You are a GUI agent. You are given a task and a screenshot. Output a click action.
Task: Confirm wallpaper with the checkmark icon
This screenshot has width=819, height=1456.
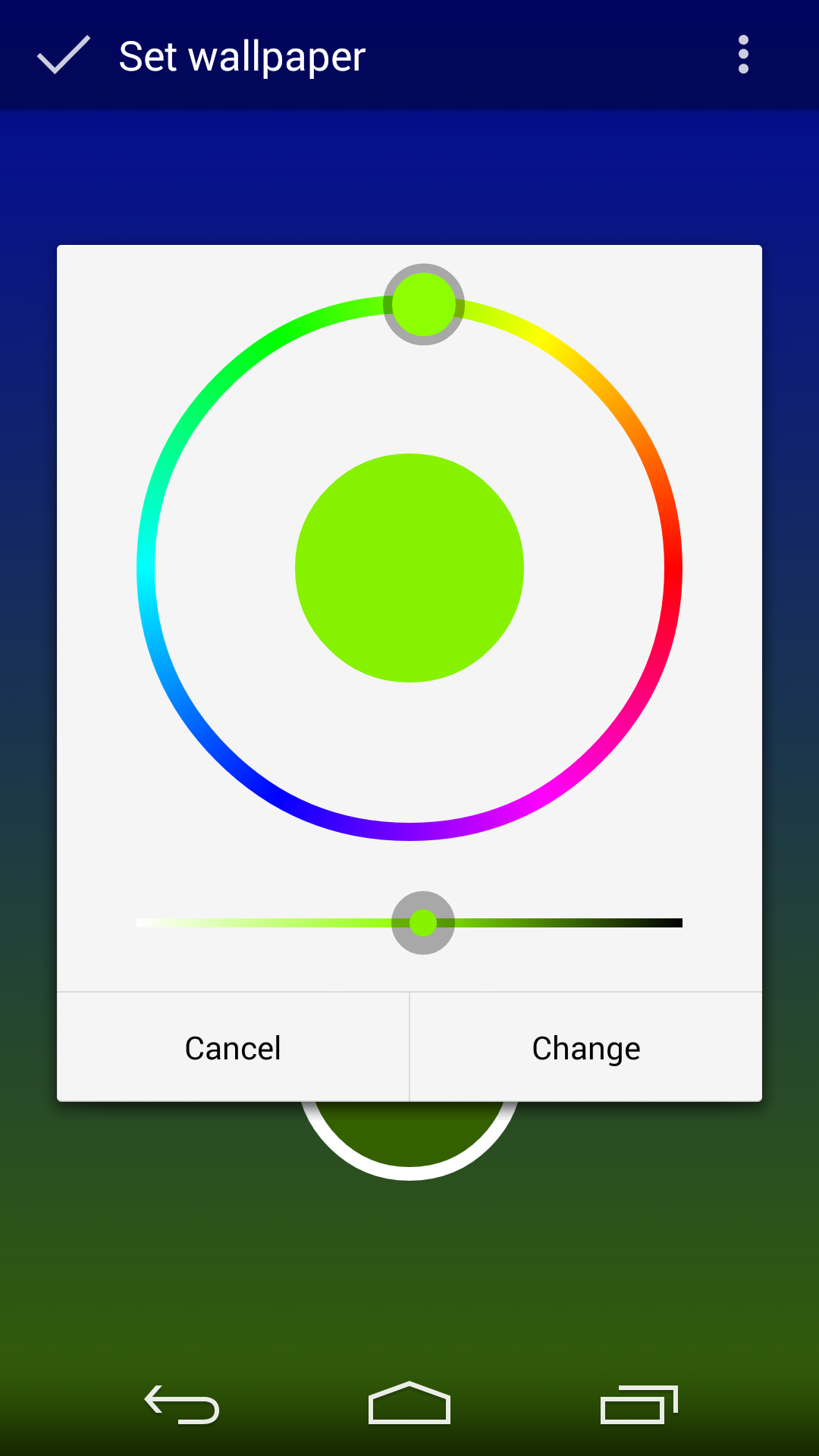(x=64, y=55)
